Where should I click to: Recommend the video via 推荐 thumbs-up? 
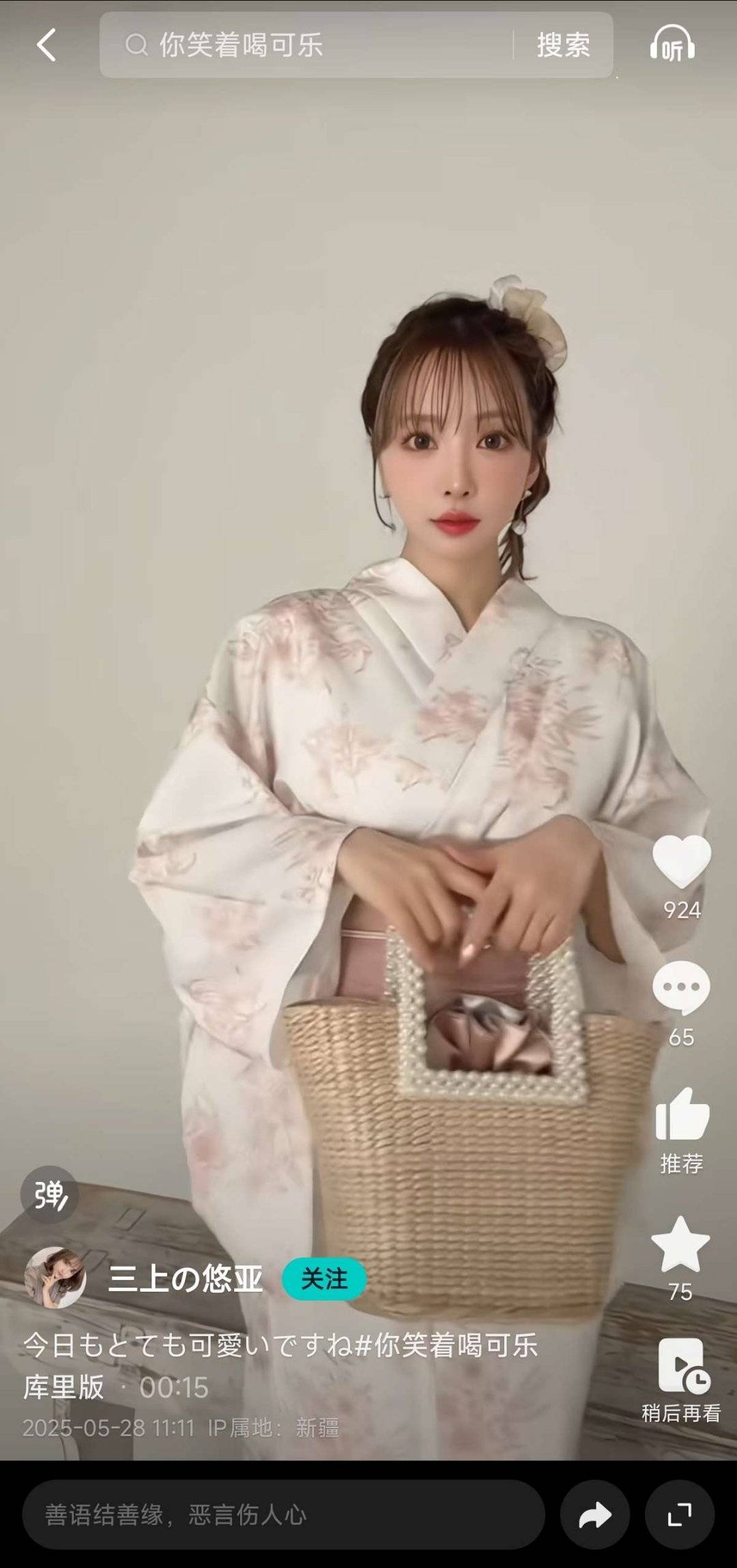(x=682, y=1115)
